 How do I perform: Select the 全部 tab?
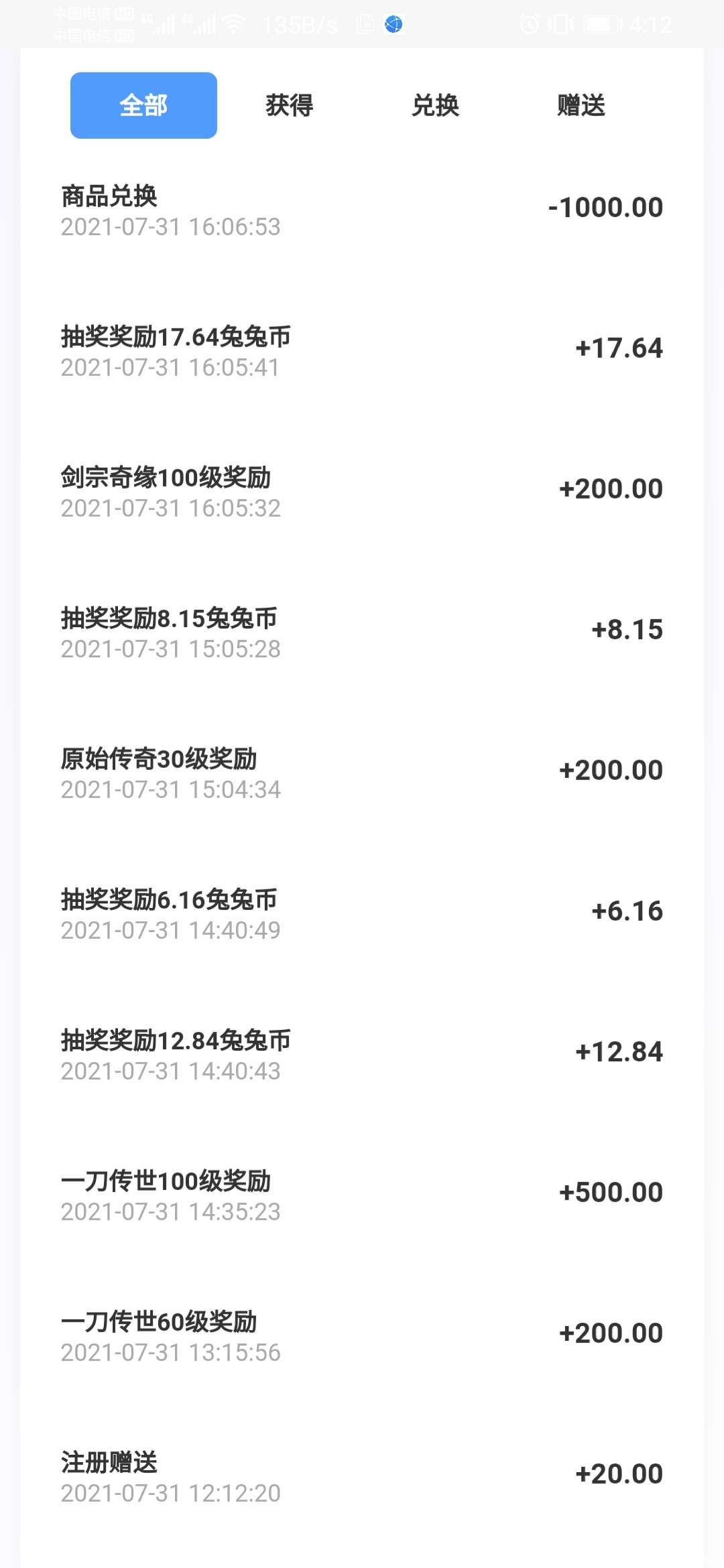(x=143, y=105)
